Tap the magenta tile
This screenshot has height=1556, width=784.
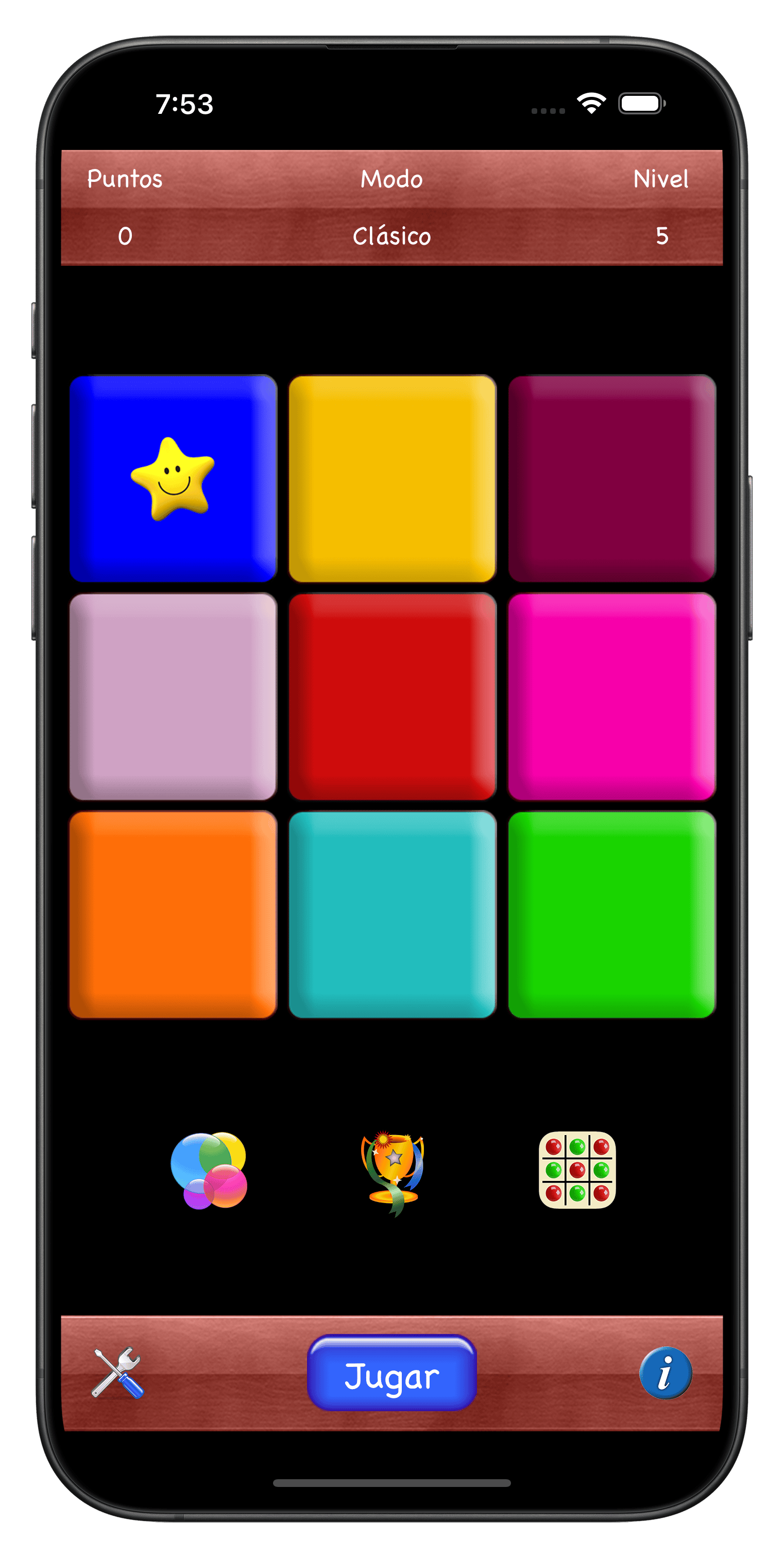612,697
